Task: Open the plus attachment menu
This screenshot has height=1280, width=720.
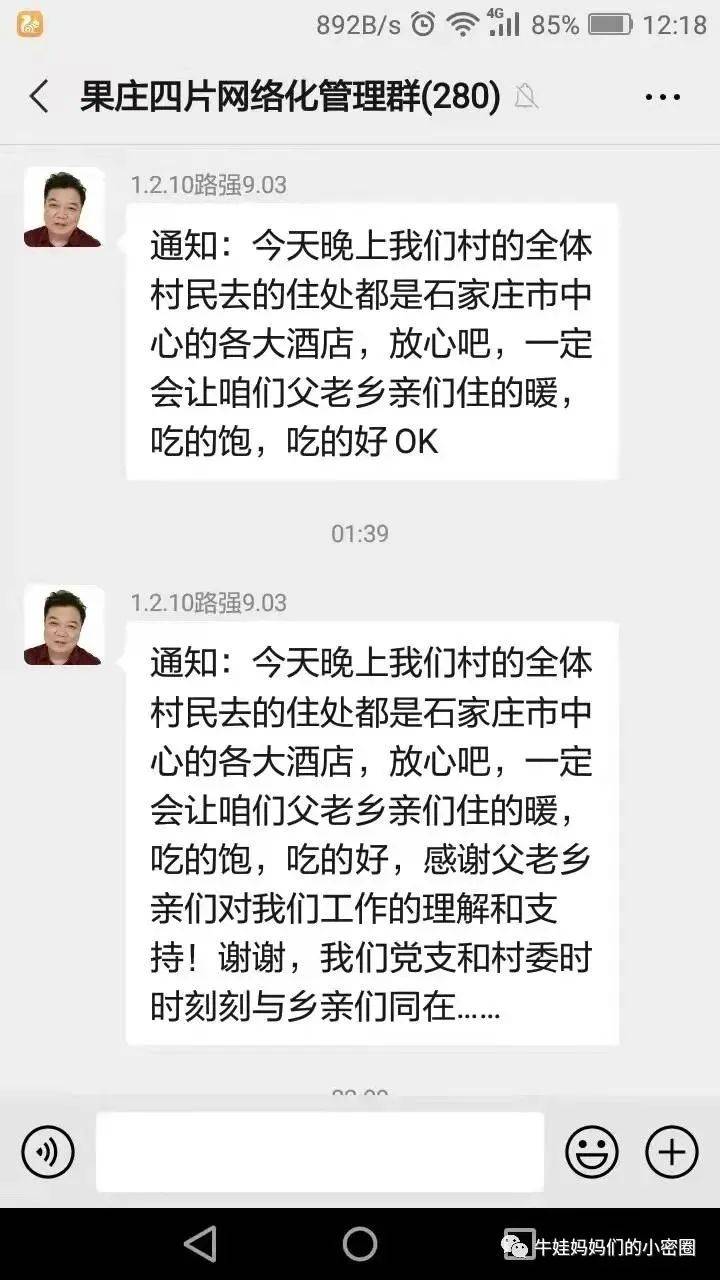Action: tap(671, 1152)
